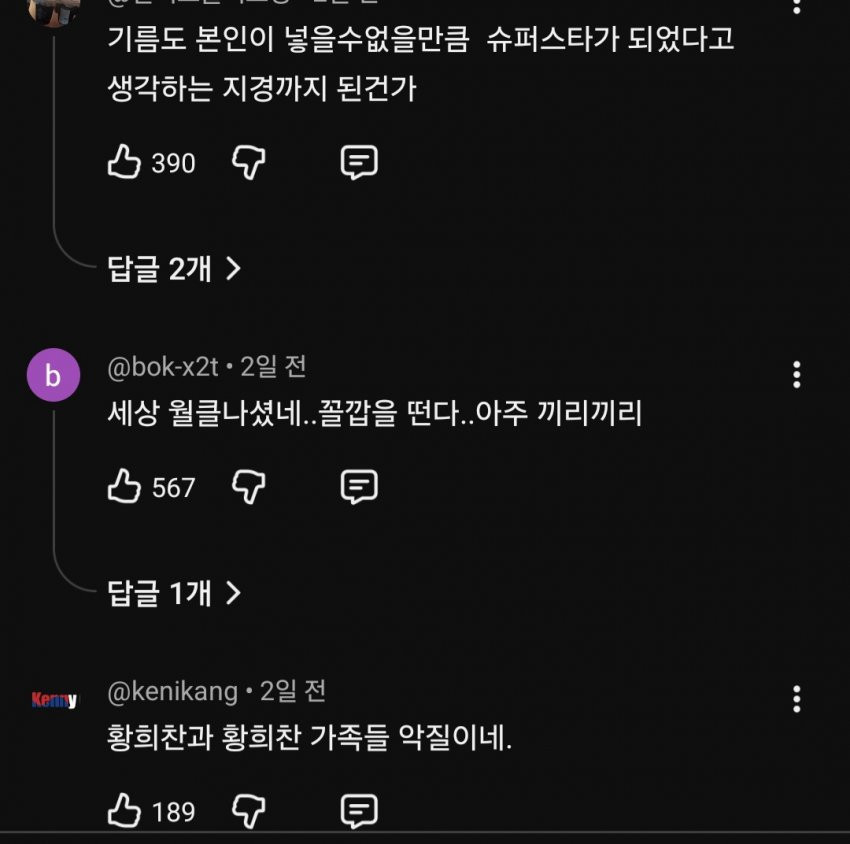Reply to @bok-x2t's comment

[x=359, y=487]
